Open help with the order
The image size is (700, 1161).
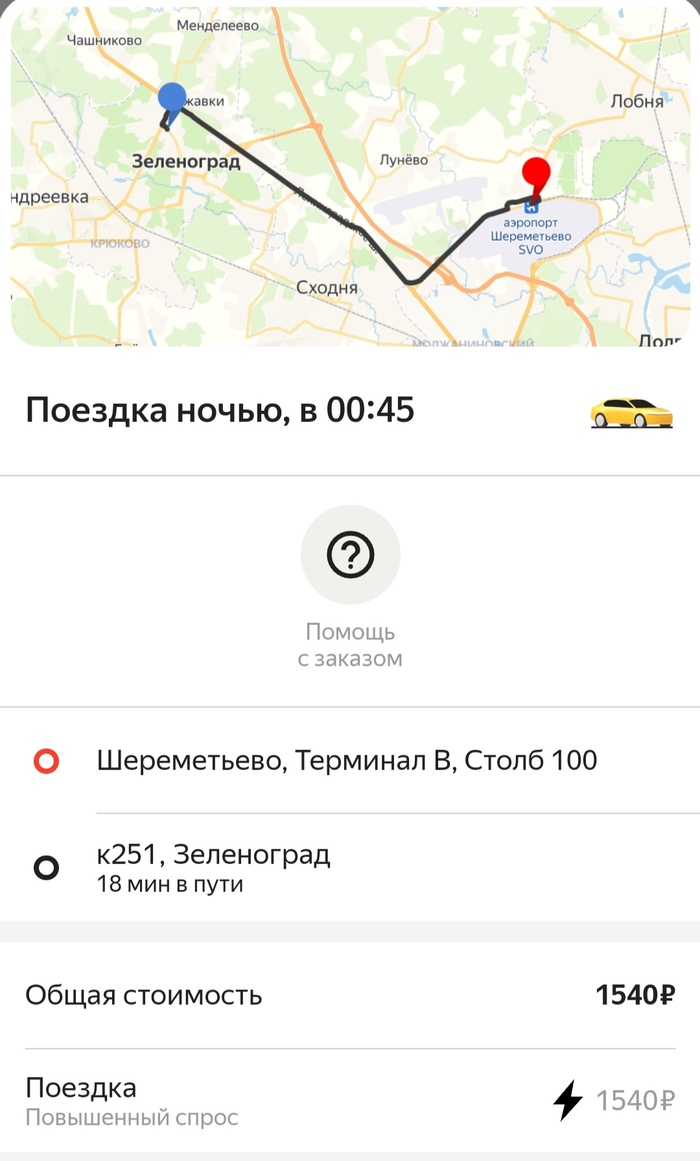point(350,555)
